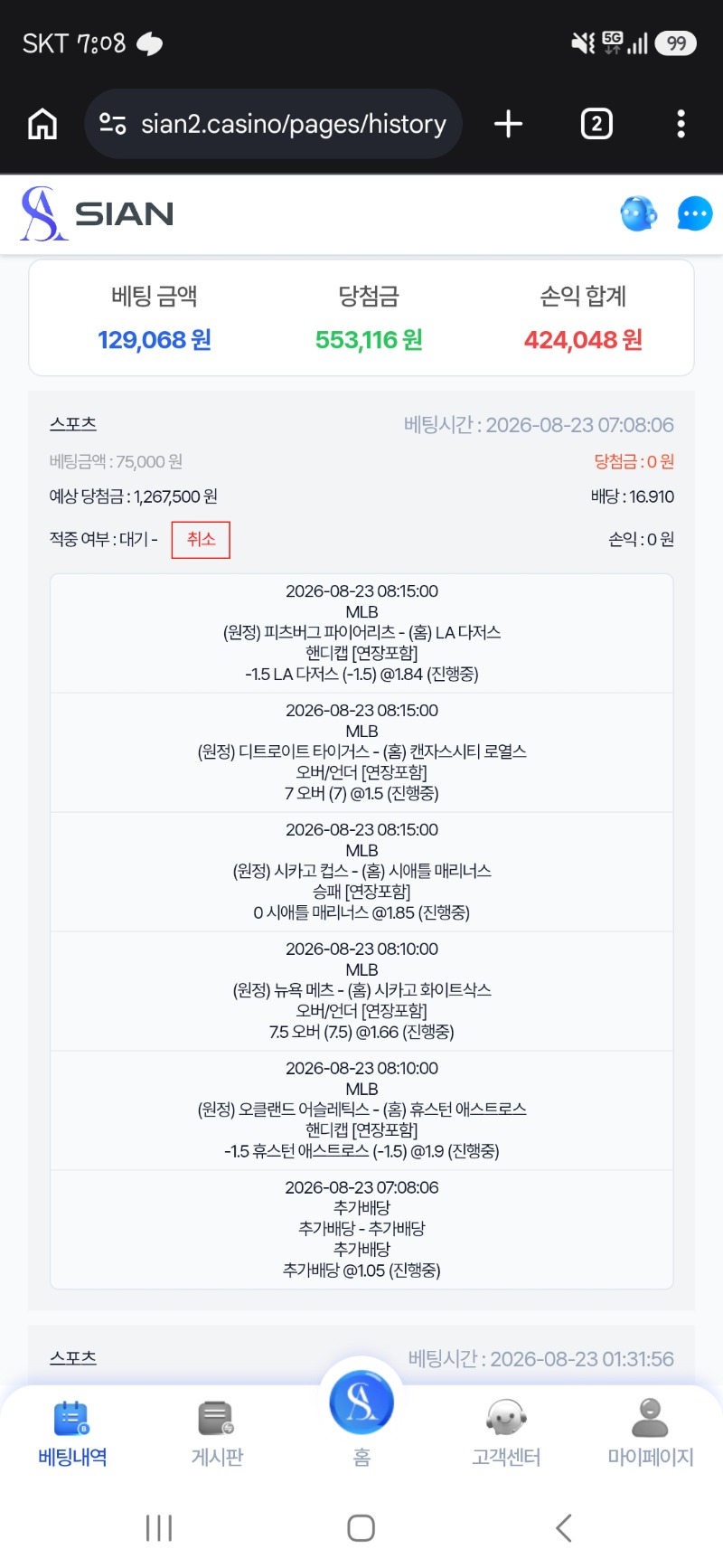The height and width of the screenshot is (1568, 723).
Task: Open a new browser tab
Action: point(509,124)
